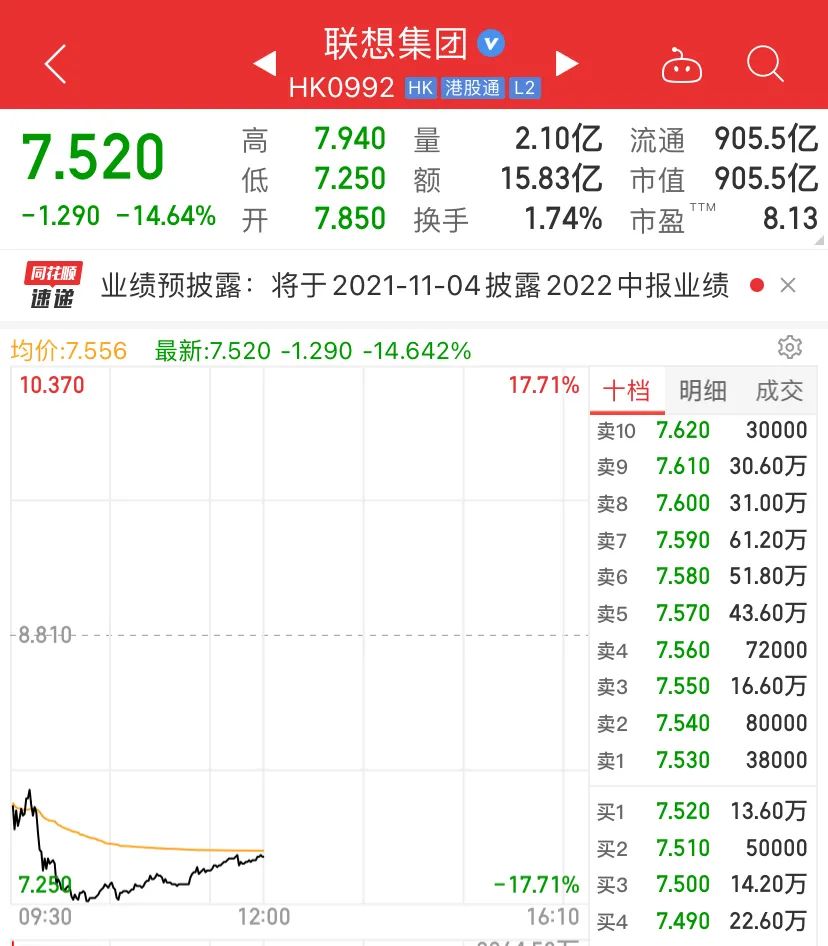Click the right arrow to view next stock

(x=566, y=63)
